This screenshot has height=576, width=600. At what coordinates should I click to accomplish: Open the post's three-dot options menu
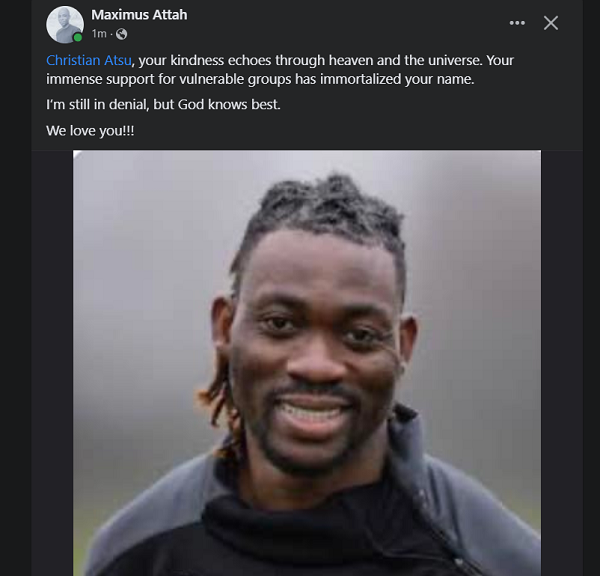517,23
